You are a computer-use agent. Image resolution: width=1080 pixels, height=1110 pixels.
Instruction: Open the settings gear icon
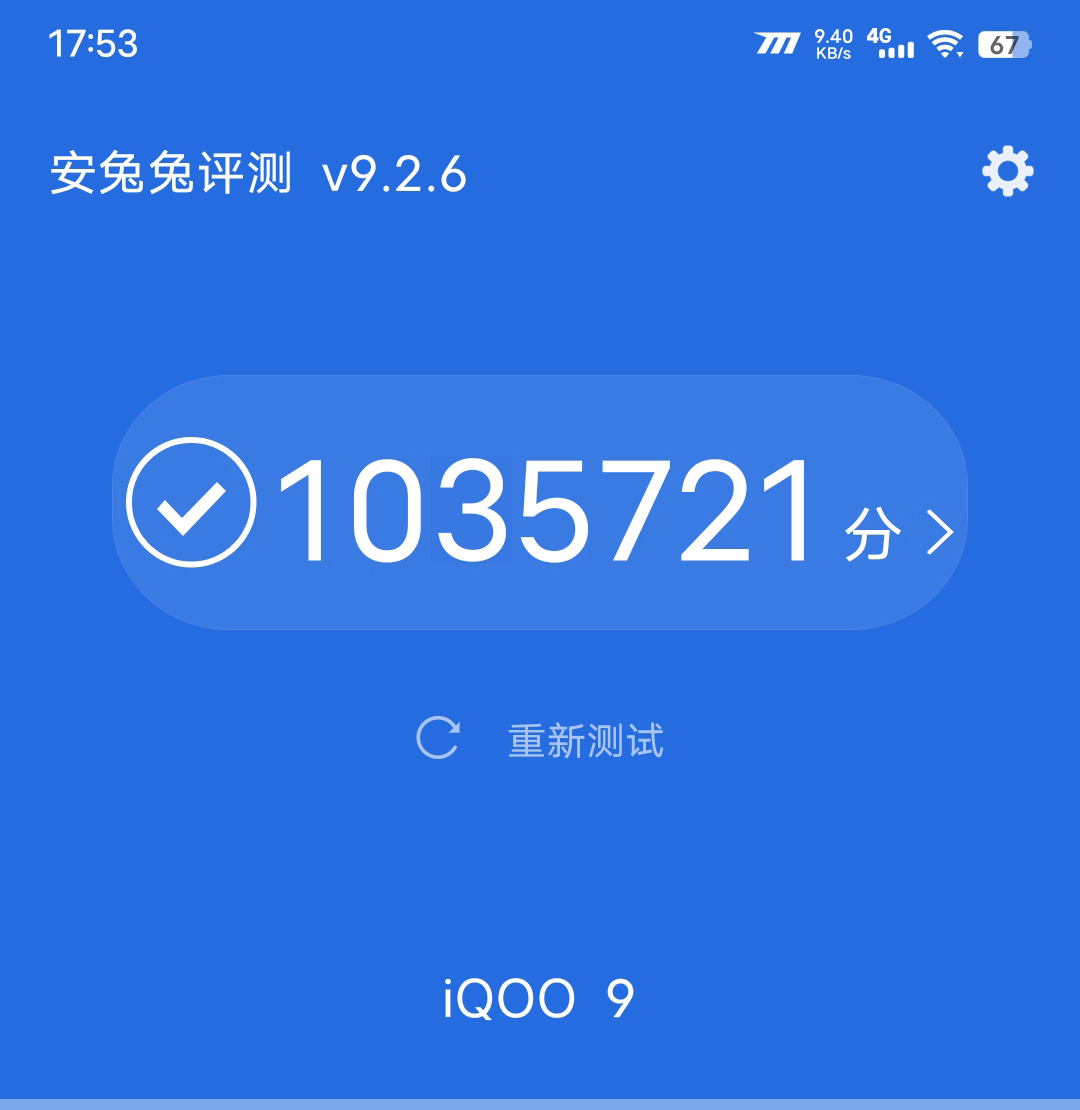[1007, 172]
